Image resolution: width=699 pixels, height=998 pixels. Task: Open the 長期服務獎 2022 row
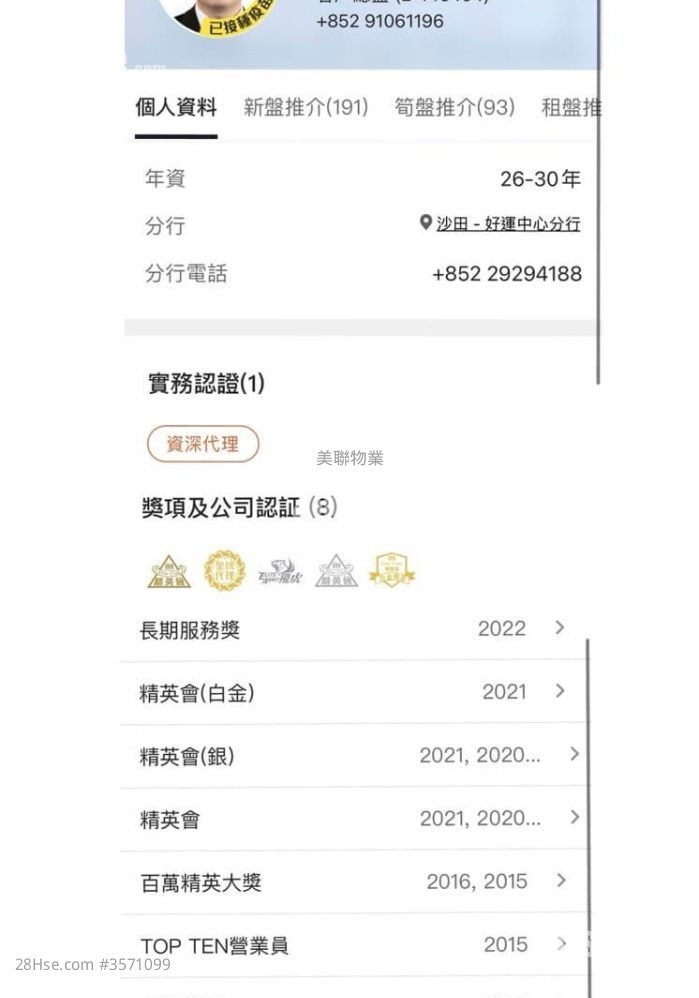point(352,629)
